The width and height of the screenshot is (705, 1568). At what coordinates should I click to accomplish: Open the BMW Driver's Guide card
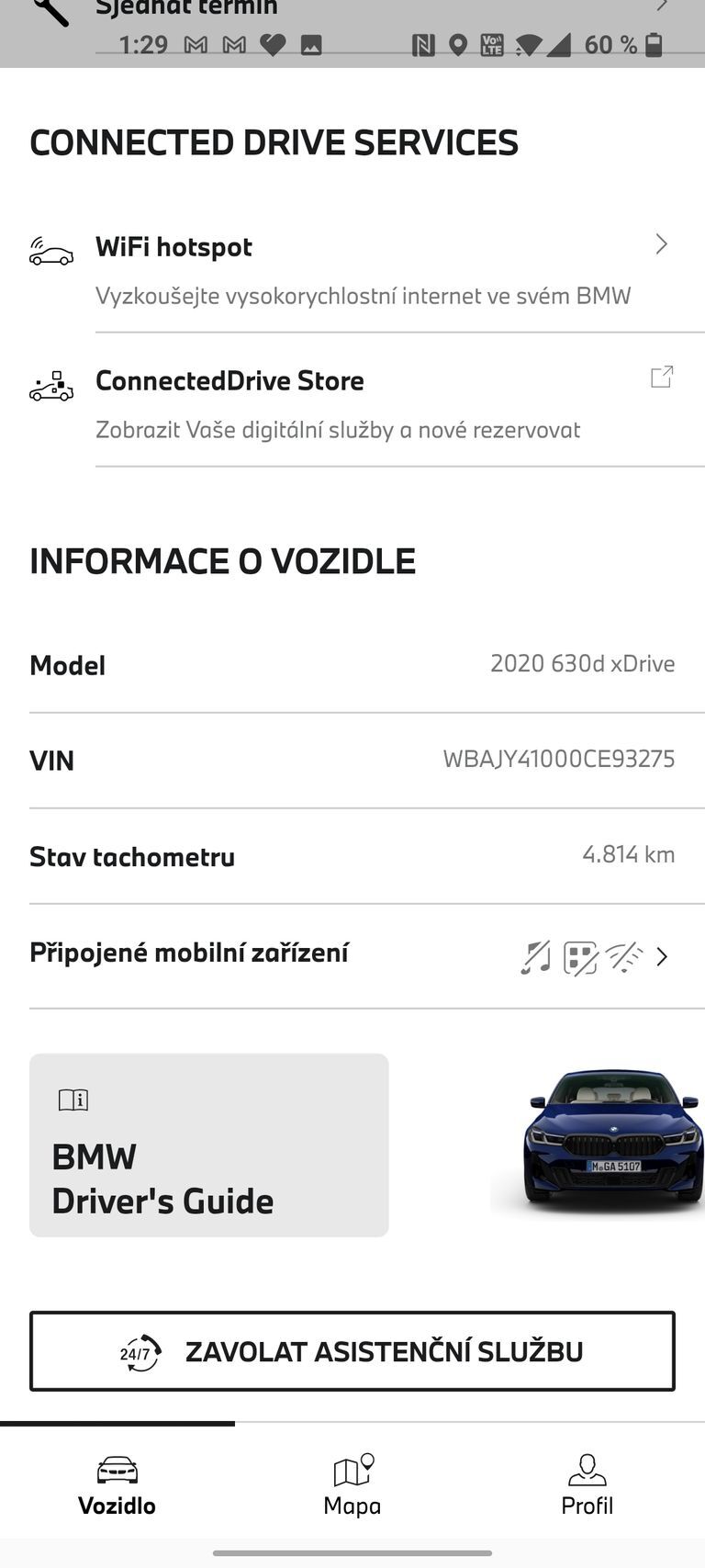click(209, 1145)
